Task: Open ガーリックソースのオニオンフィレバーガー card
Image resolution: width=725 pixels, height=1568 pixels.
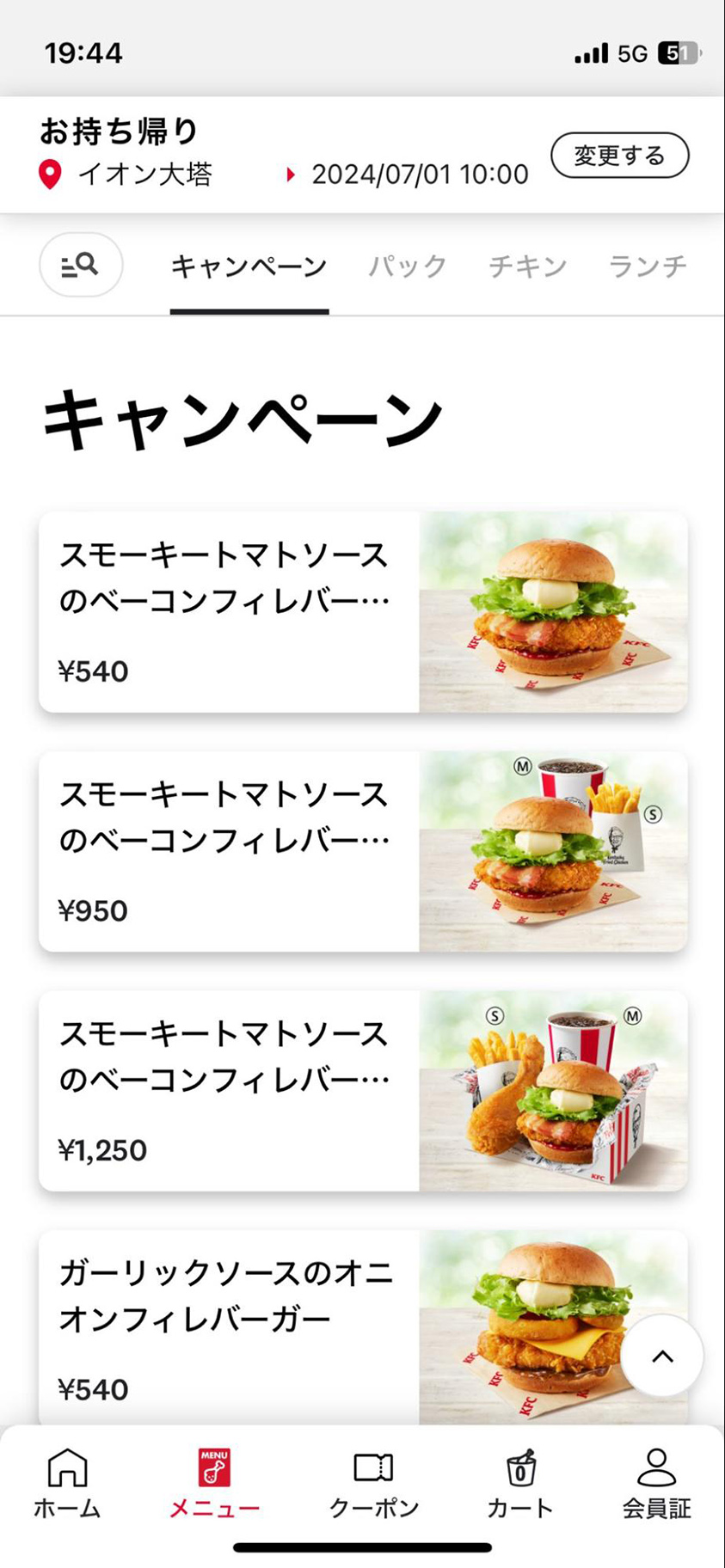Action: click(x=327, y=1326)
